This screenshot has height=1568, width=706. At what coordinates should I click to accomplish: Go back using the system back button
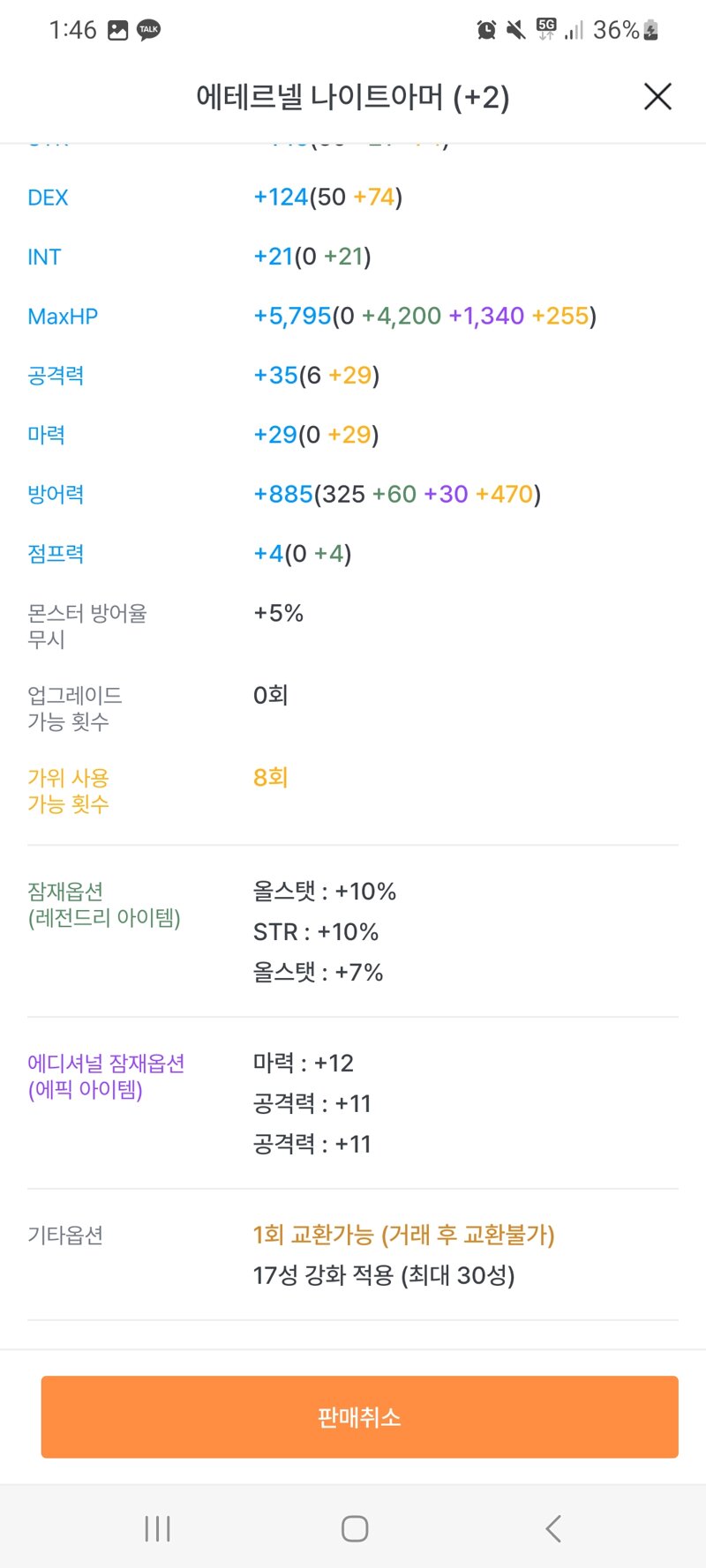[x=553, y=1528]
